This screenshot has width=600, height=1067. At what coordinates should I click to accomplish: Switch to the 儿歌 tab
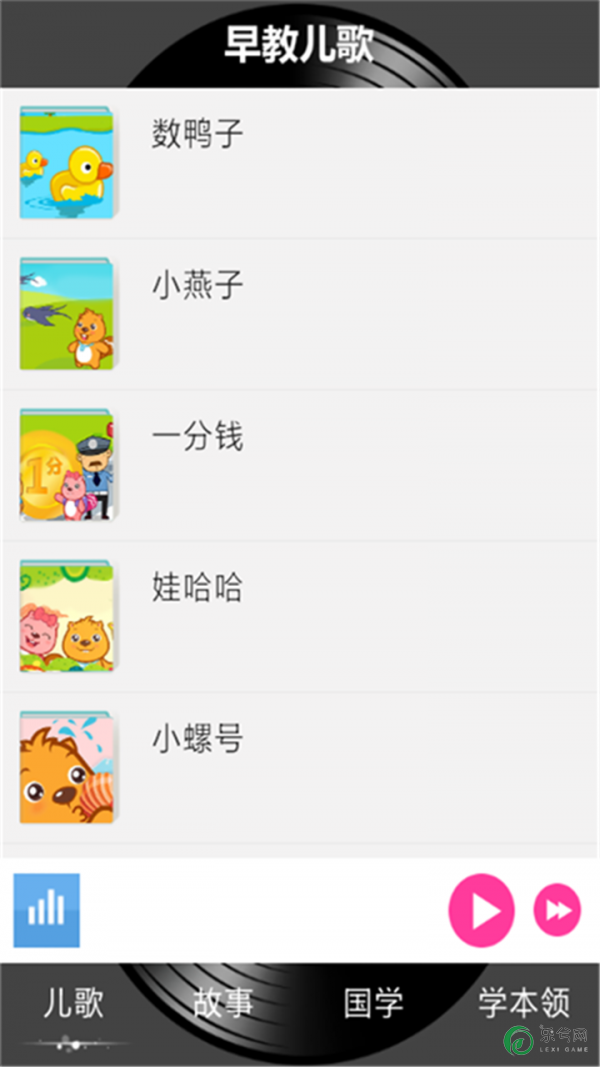click(73, 1003)
